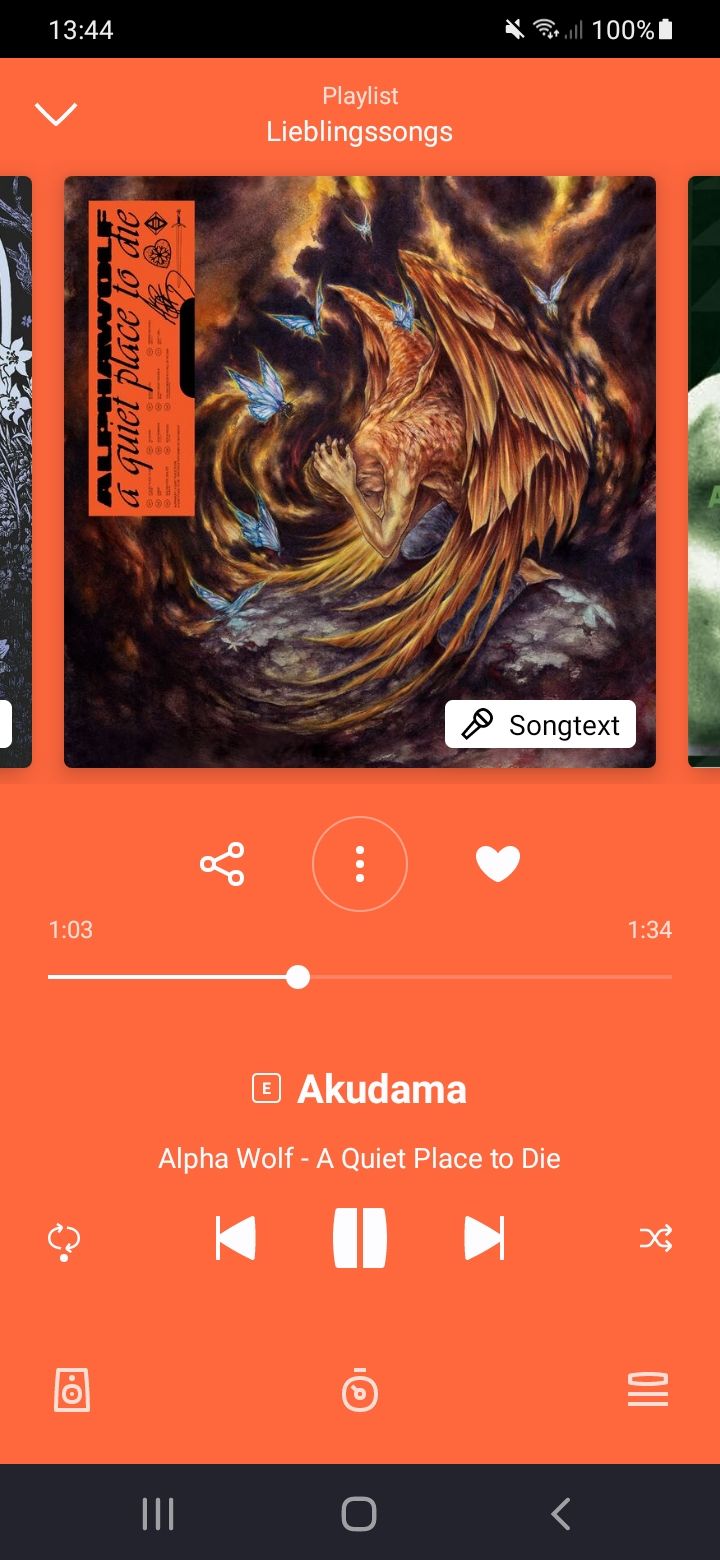Go back using the system back button

(561, 1514)
